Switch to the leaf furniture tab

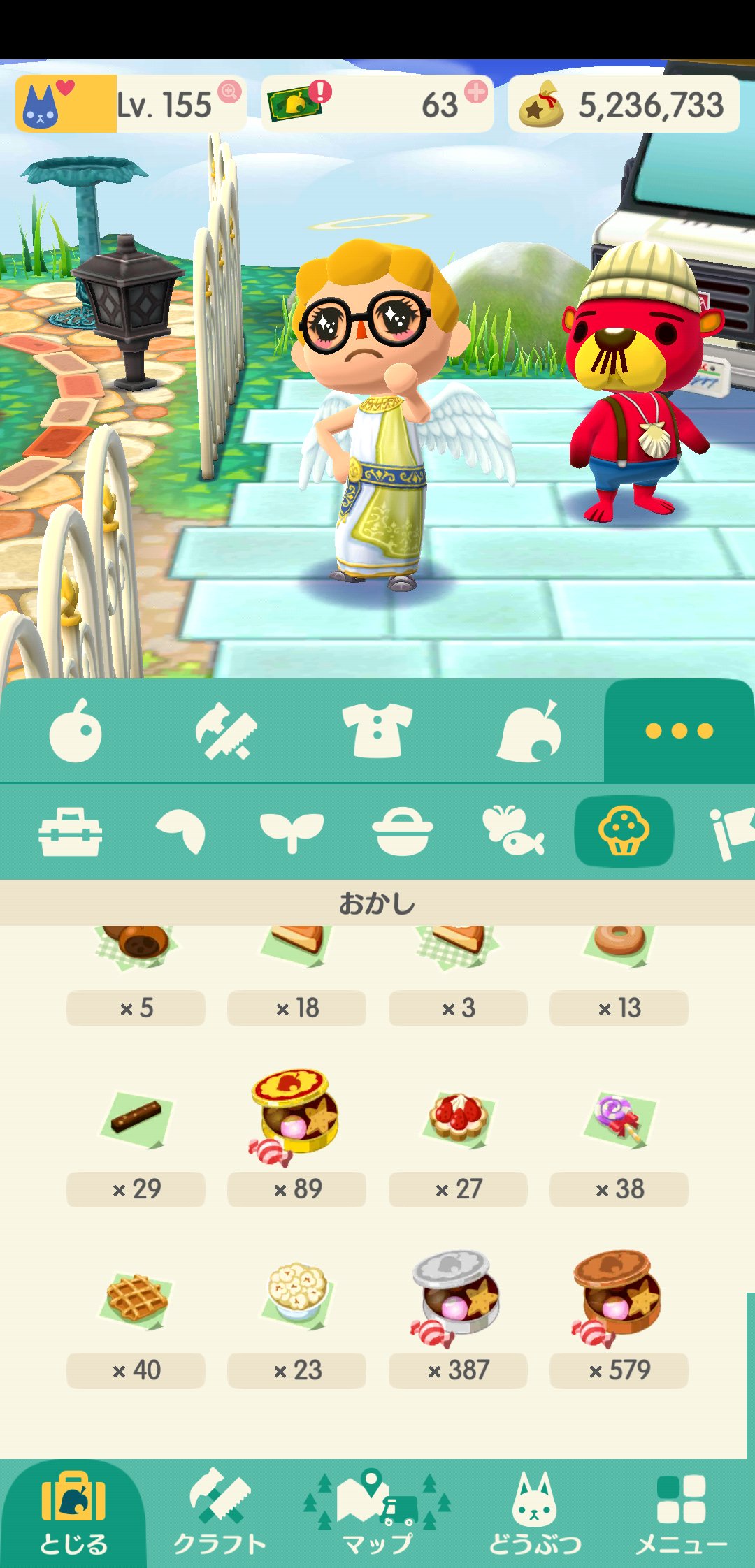pyautogui.click(x=529, y=731)
